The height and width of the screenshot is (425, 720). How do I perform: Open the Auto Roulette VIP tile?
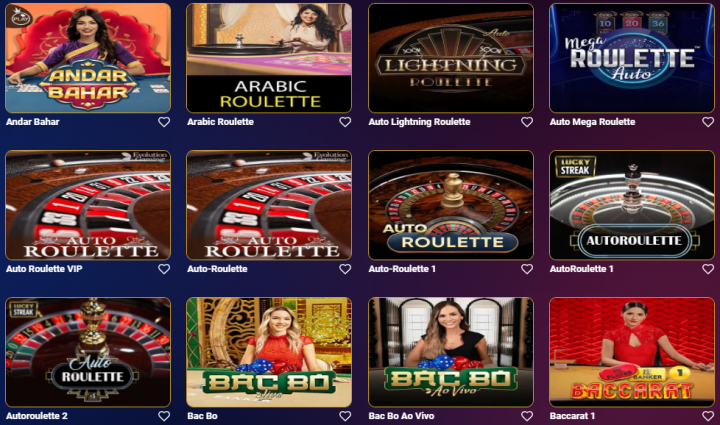[x=88, y=205]
